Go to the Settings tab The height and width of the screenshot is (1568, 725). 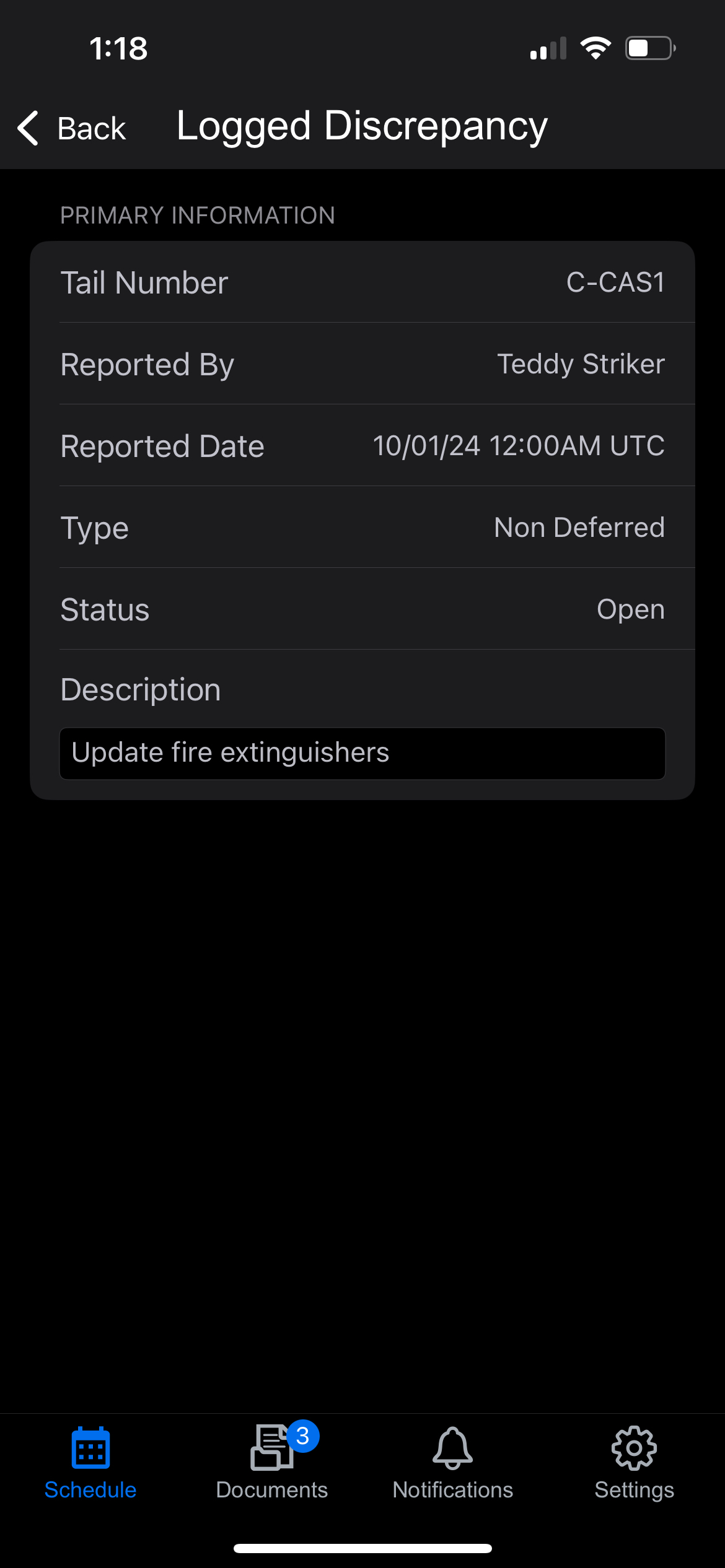pyautogui.click(x=634, y=1464)
